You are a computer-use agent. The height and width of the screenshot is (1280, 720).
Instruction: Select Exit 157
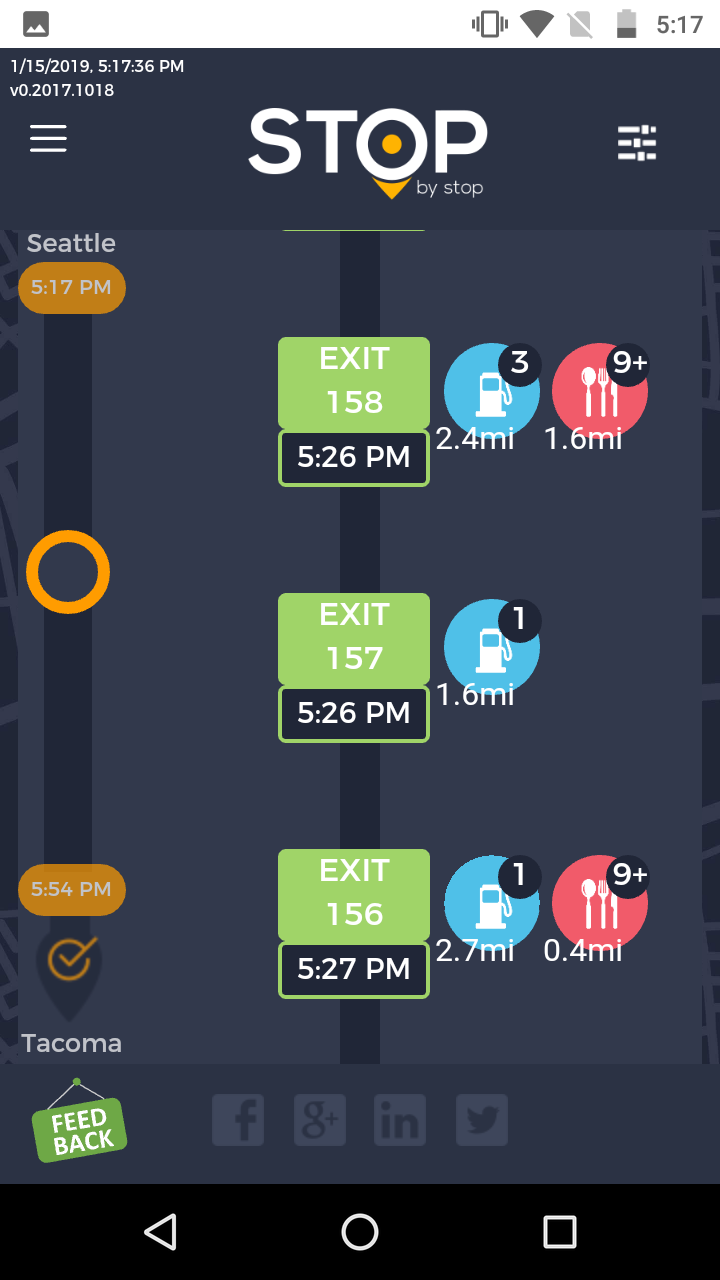pyautogui.click(x=354, y=639)
